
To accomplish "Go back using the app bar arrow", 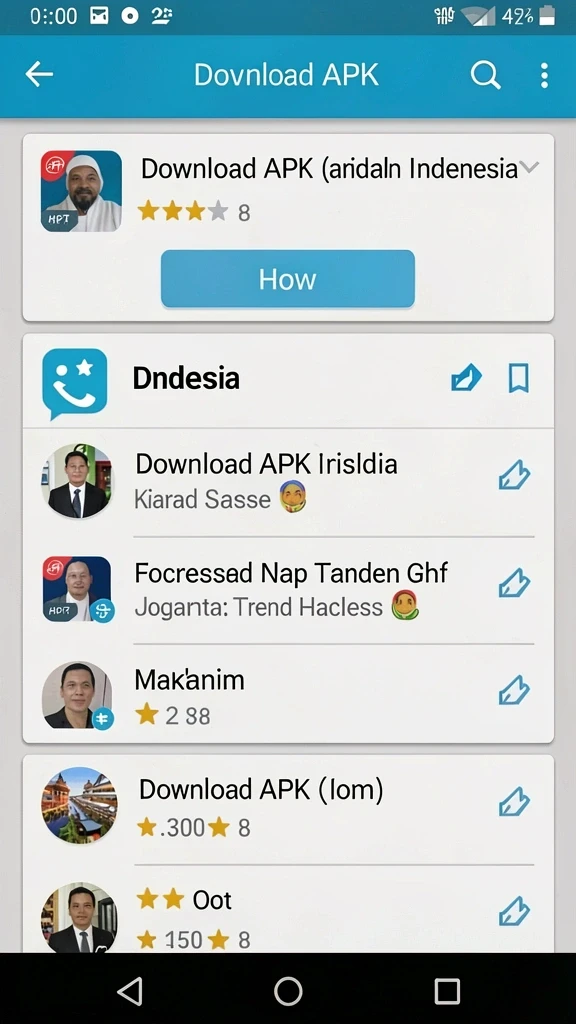I will 39,75.
